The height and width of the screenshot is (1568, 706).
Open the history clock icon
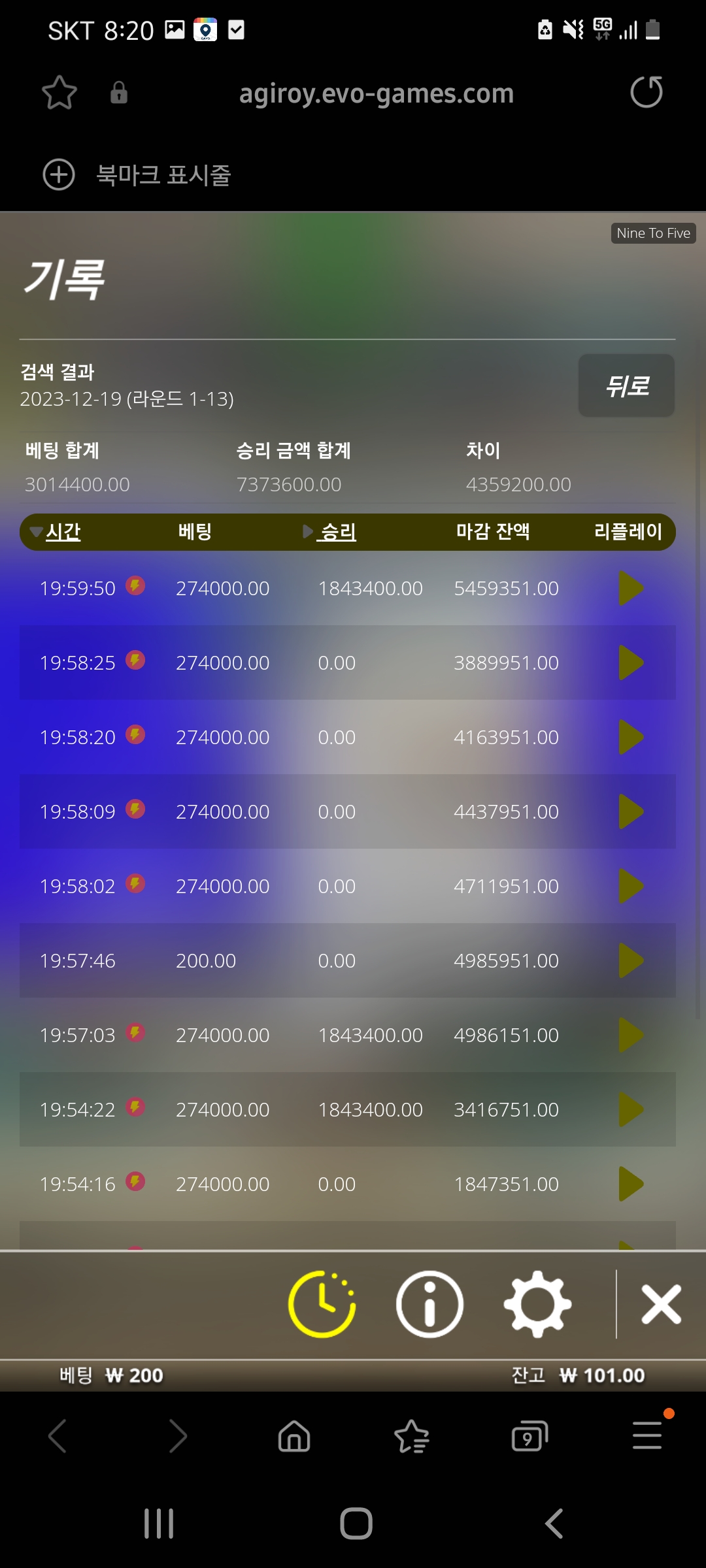322,1304
